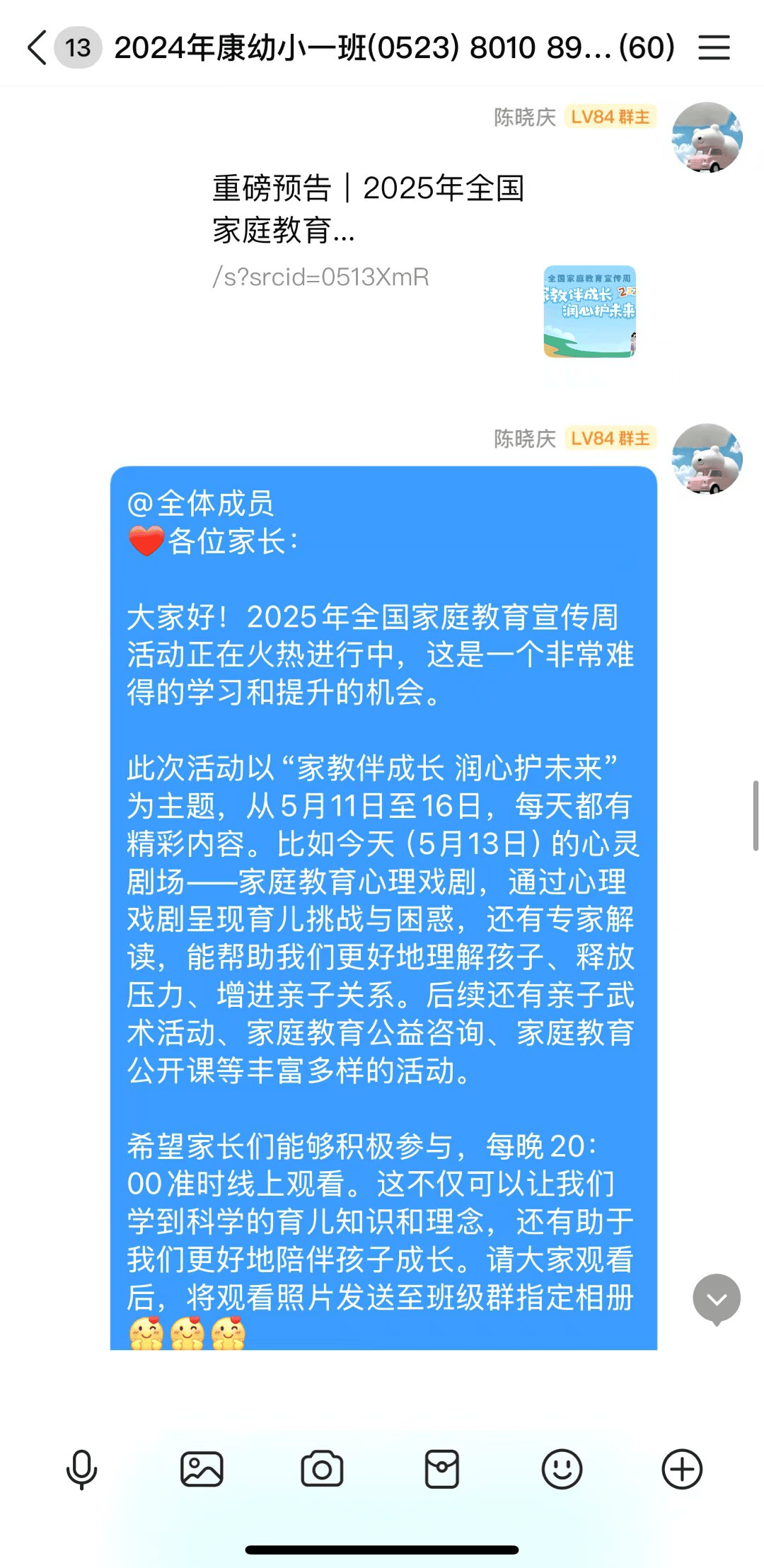Tap 陈晓庆's avatar beside the shared link
Image resolution: width=764 pixels, height=1568 pixels.
click(706, 137)
